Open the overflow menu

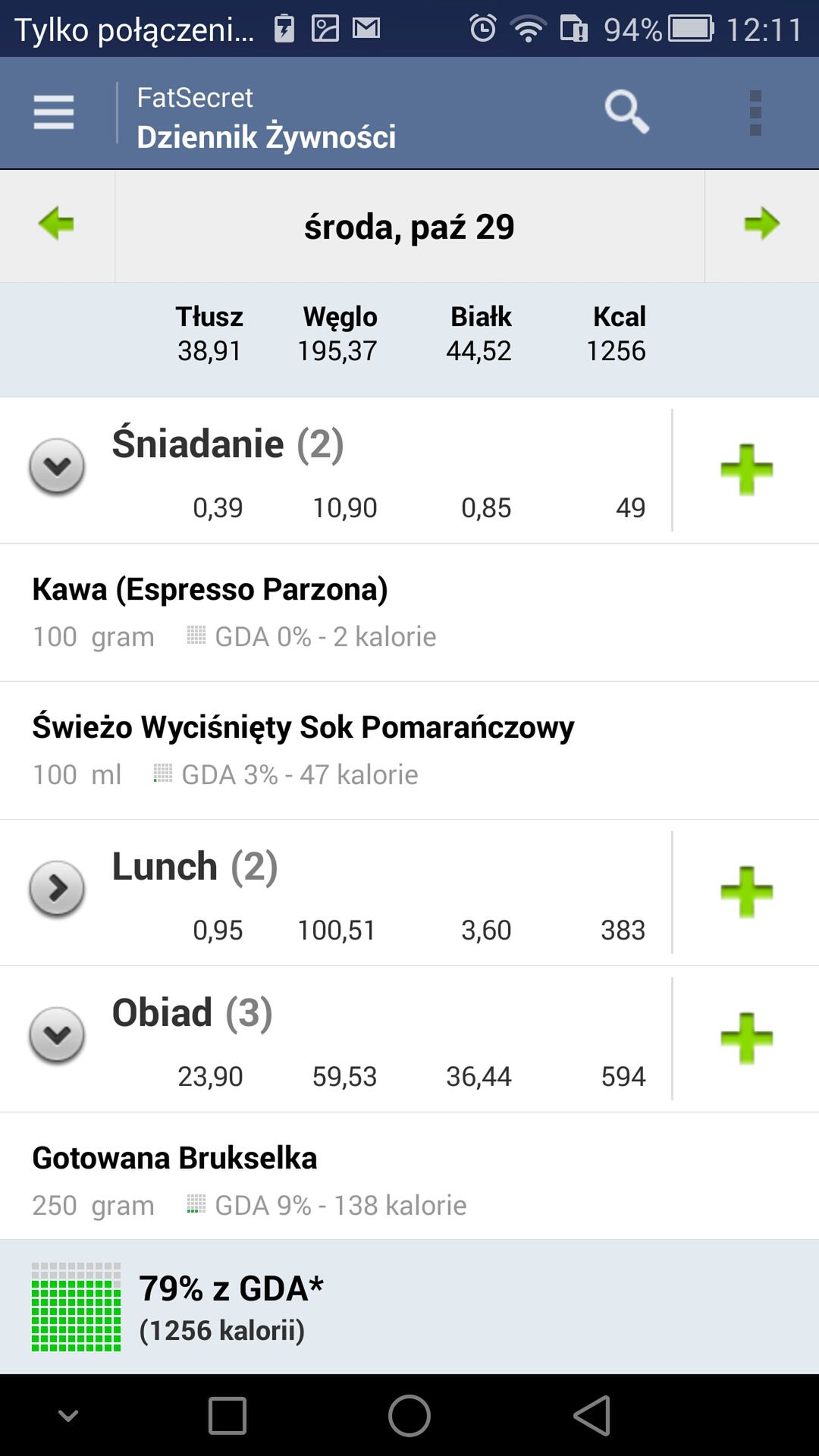pos(755,112)
